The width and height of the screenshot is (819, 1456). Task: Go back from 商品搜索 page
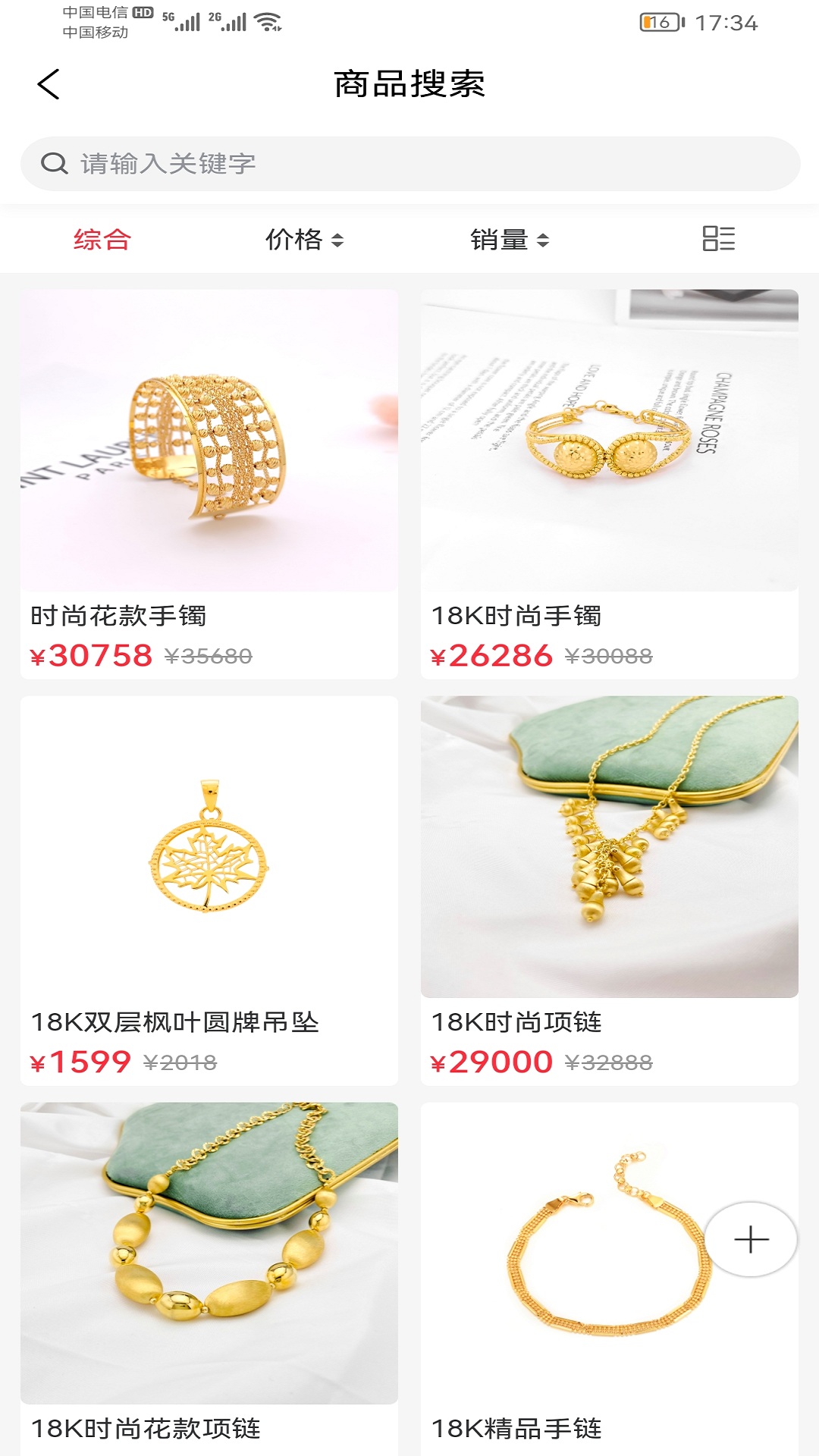click(49, 84)
